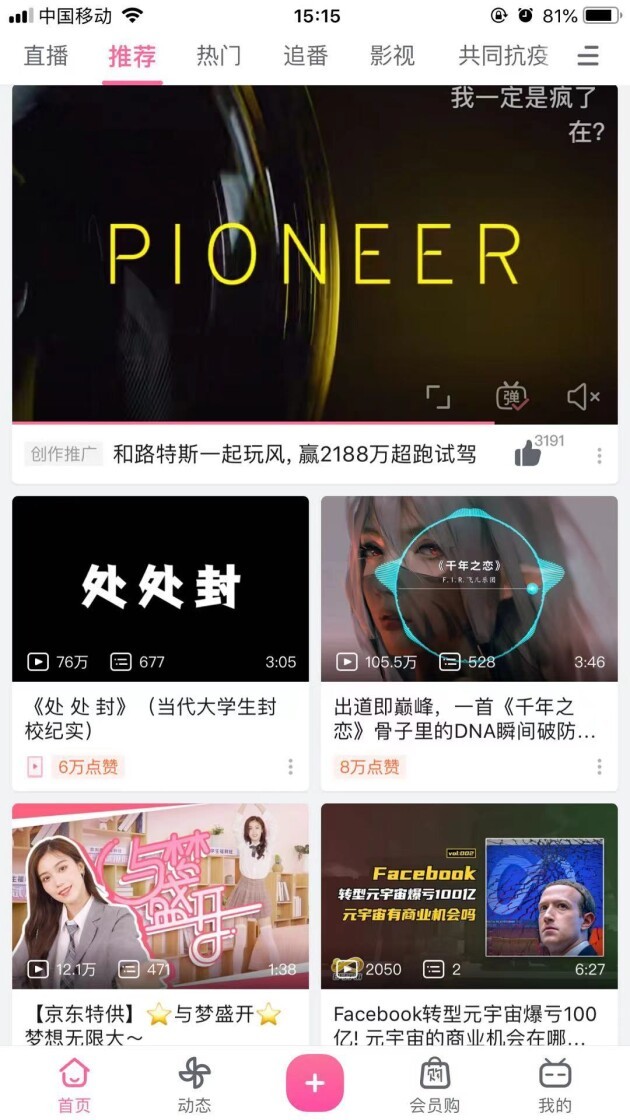630x1120 pixels.
Task: Enter fullscreen on the PIONEER video
Action: pos(438,397)
